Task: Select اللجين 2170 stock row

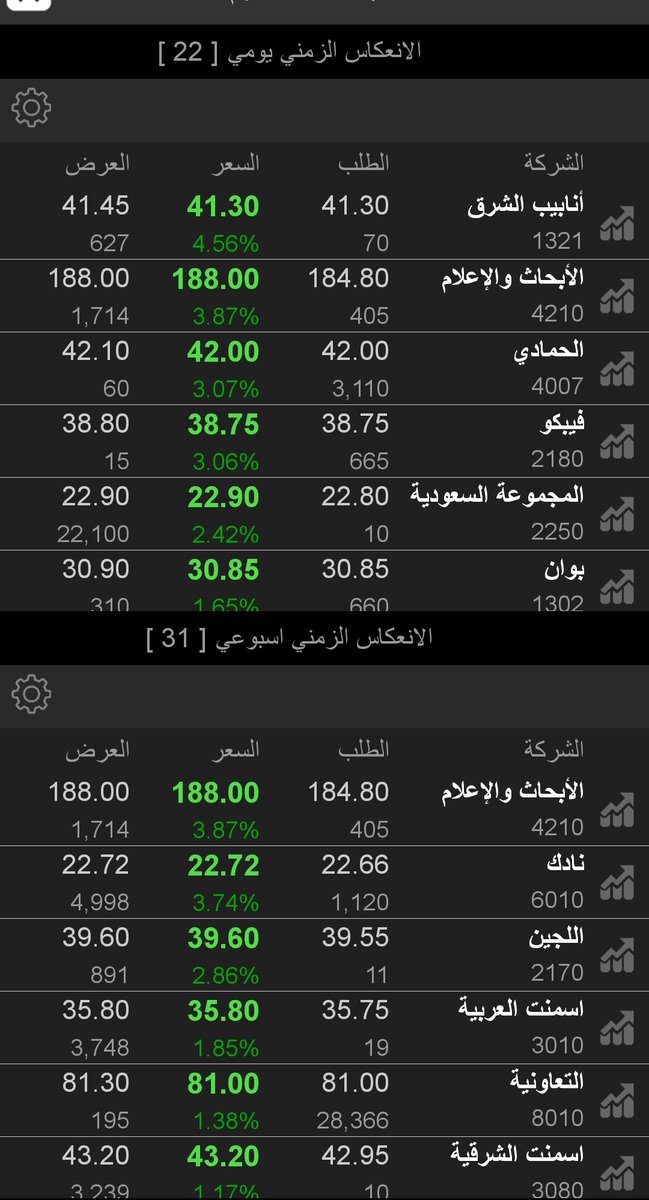Action: (324, 955)
